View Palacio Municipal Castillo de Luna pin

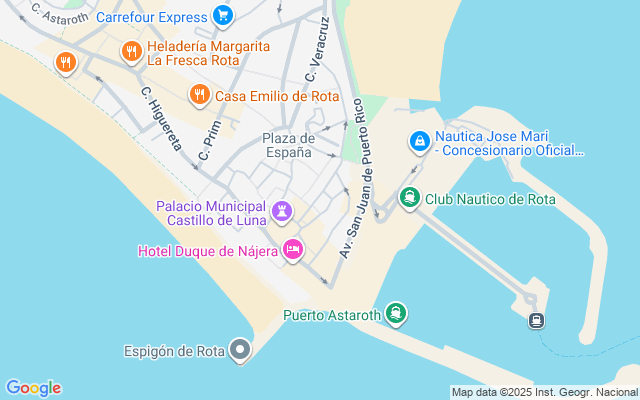click(x=282, y=213)
